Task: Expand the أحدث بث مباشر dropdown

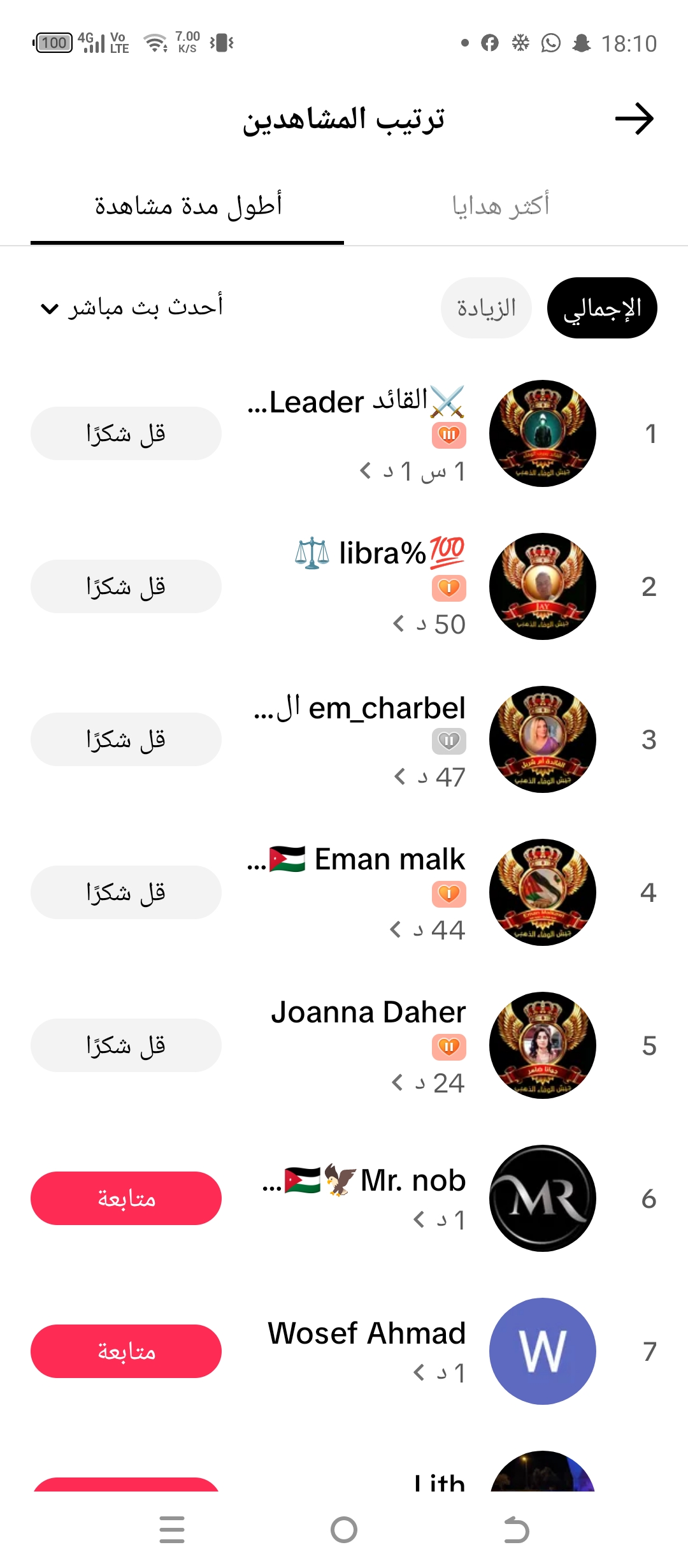Action: [x=131, y=308]
